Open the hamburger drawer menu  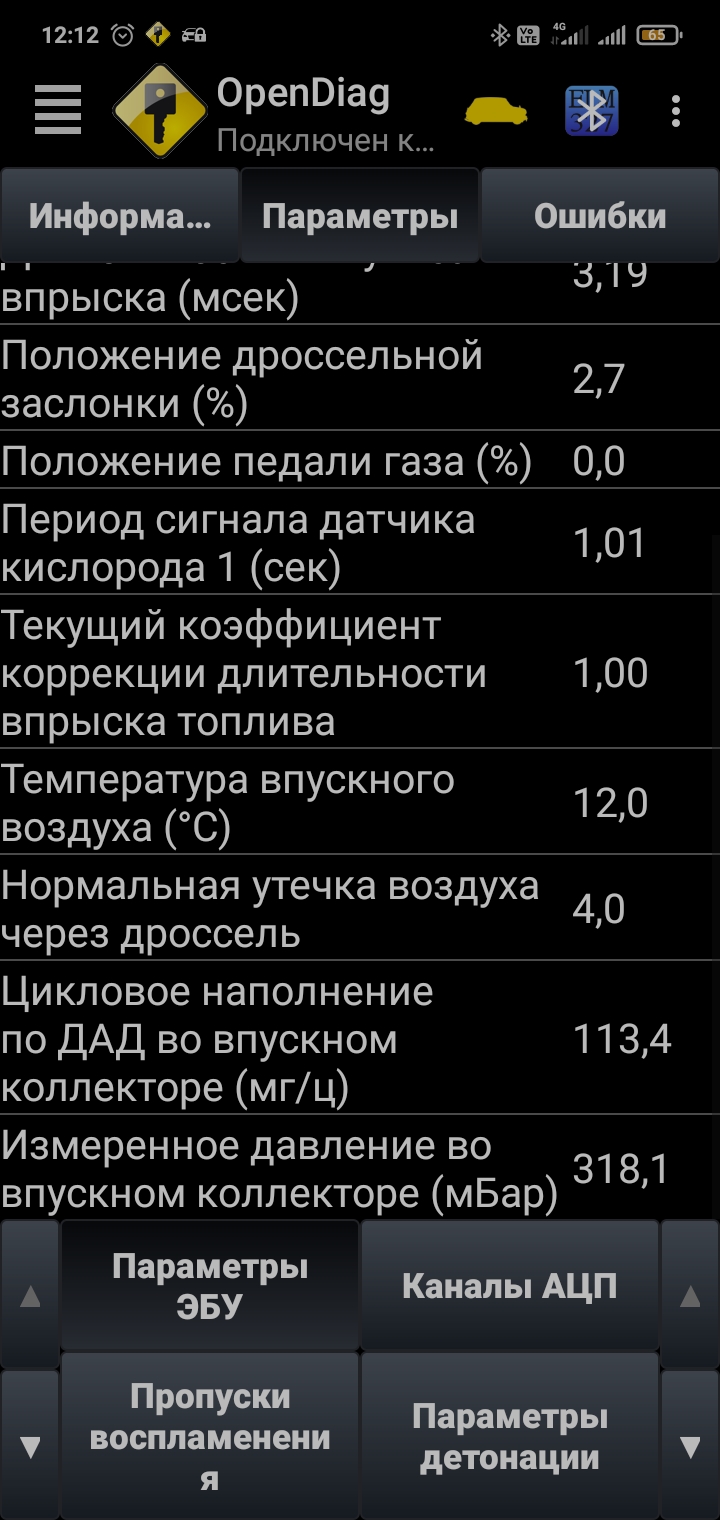(x=58, y=110)
